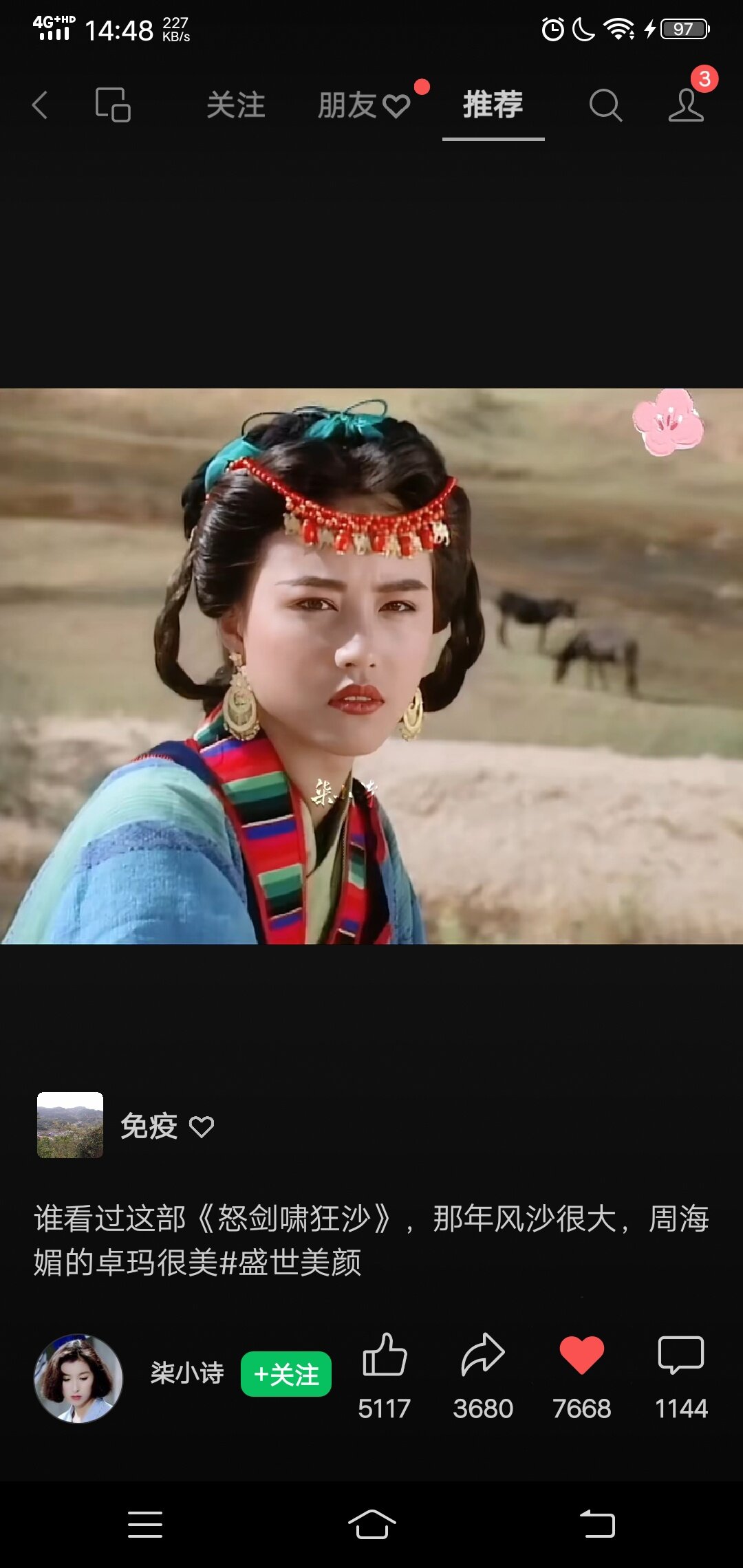Open the floating window icon
Image resolution: width=743 pixels, height=1568 pixels.
tap(113, 105)
